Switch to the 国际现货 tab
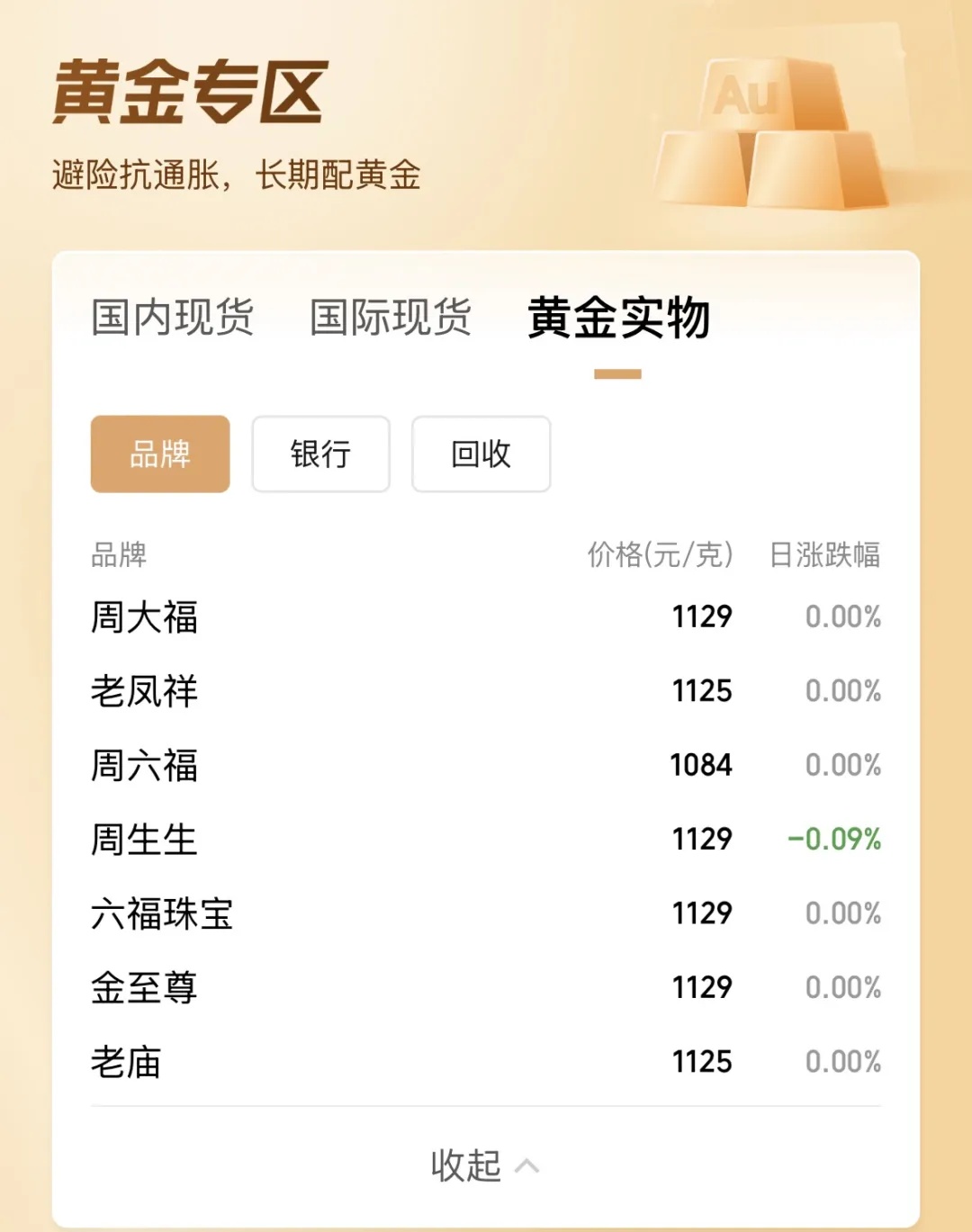Screen dimensions: 972x1232 click(x=391, y=318)
